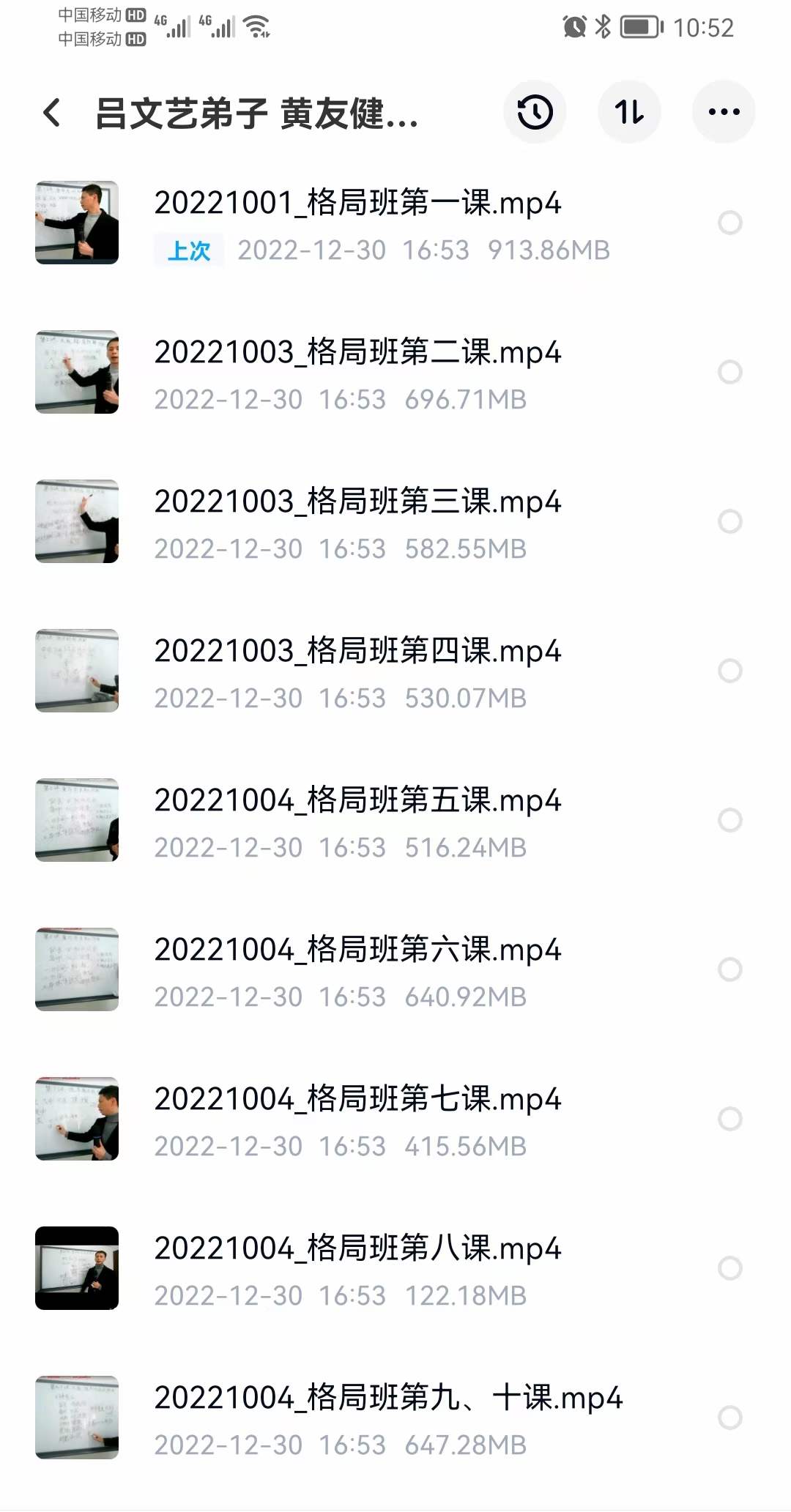The height and width of the screenshot is (1512, 791).
Task: Open the more options ellipsis icon
Action: coord(724,111)
